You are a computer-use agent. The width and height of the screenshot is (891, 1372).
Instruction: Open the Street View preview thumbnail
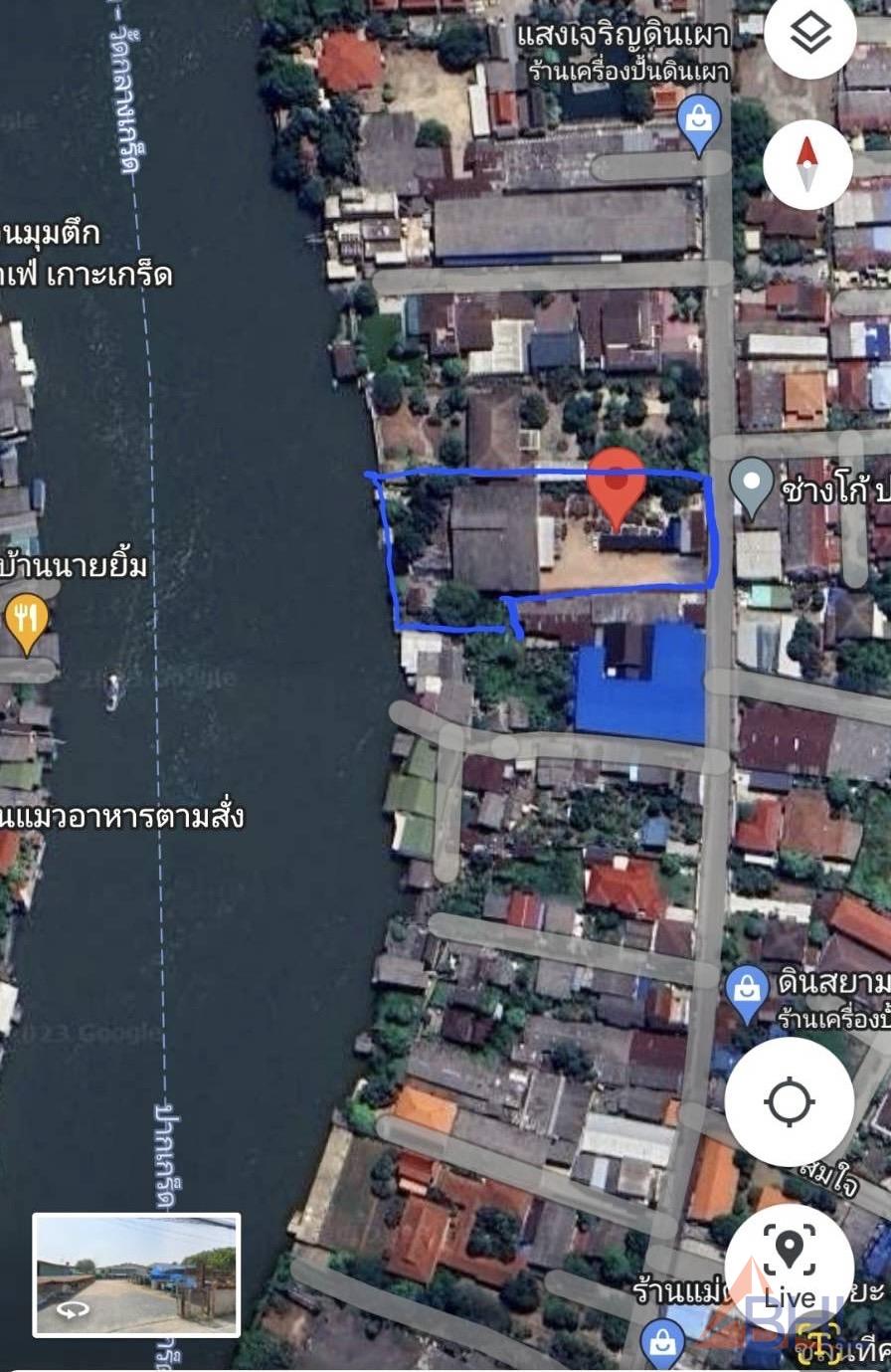(x=136, y=1274)
